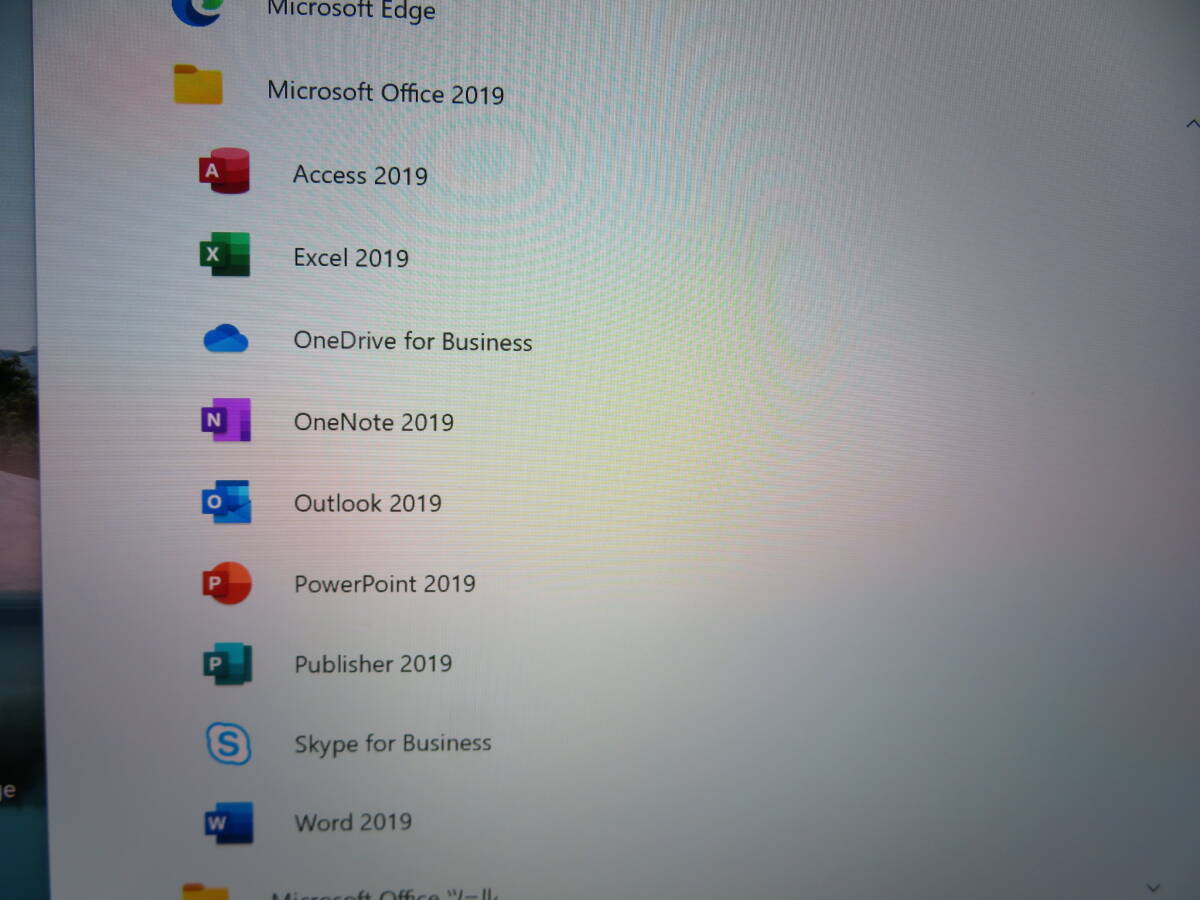1200x900 pixels.
Task: Open Outlook 2019
Action: [367, 503]
